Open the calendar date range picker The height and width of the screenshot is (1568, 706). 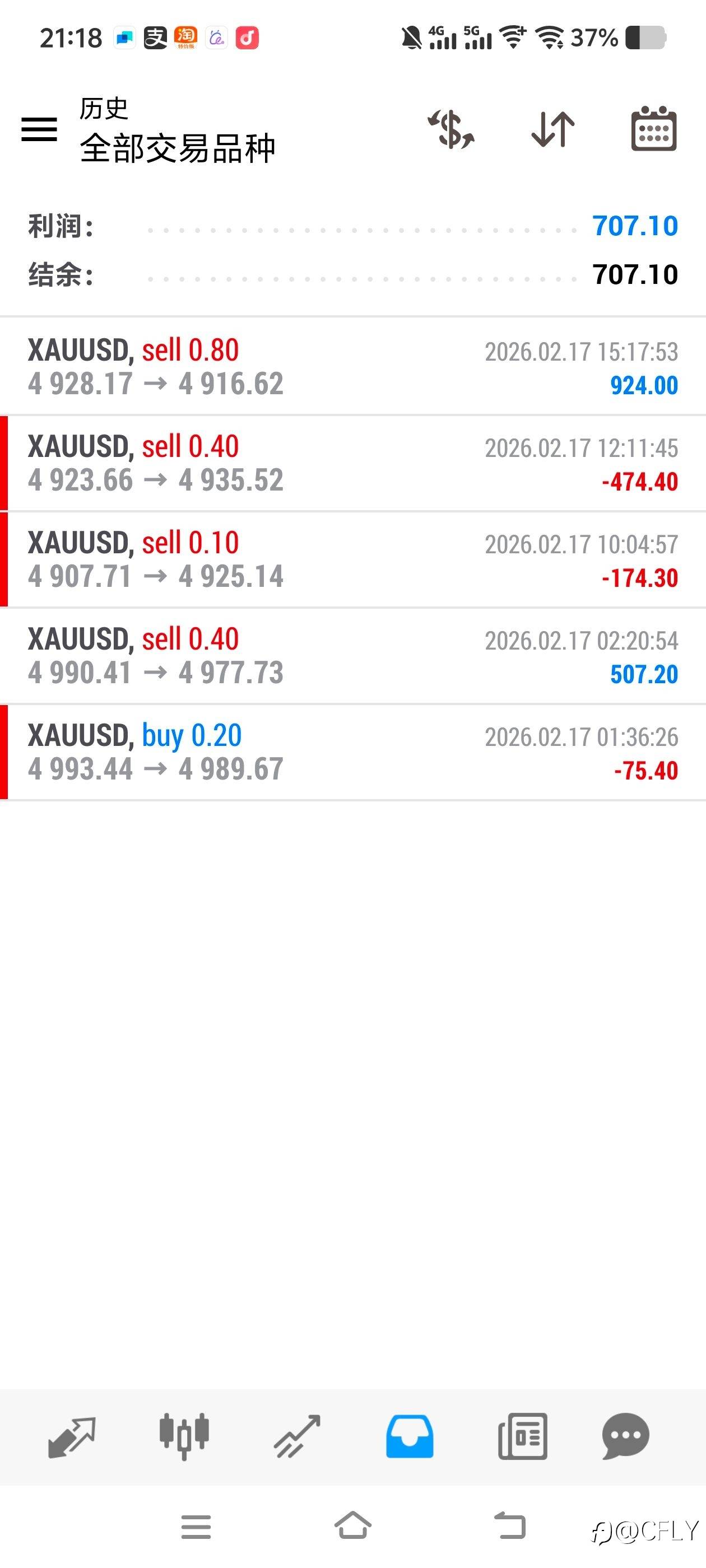654,130
